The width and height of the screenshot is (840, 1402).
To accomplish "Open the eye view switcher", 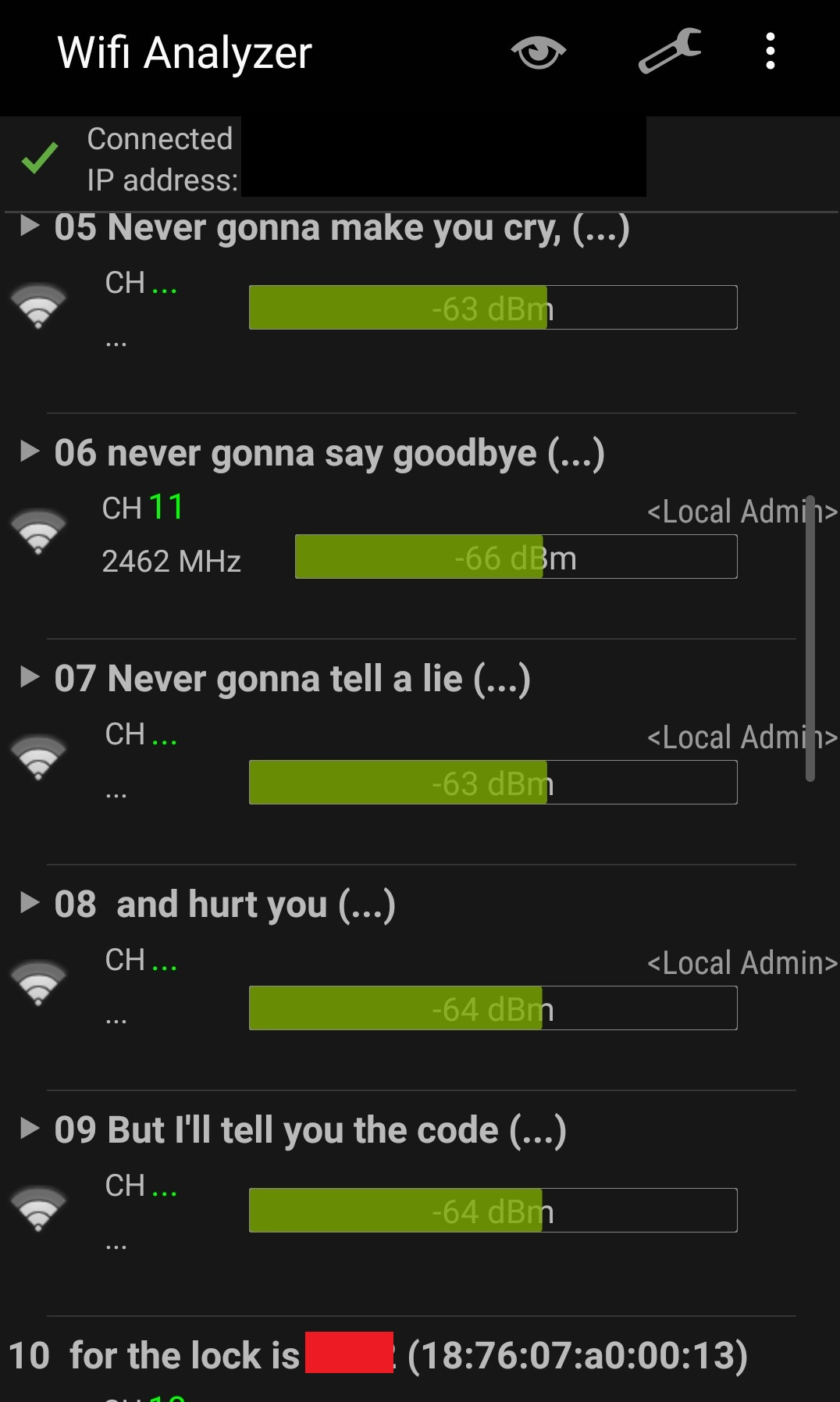I will coord(538,52).
